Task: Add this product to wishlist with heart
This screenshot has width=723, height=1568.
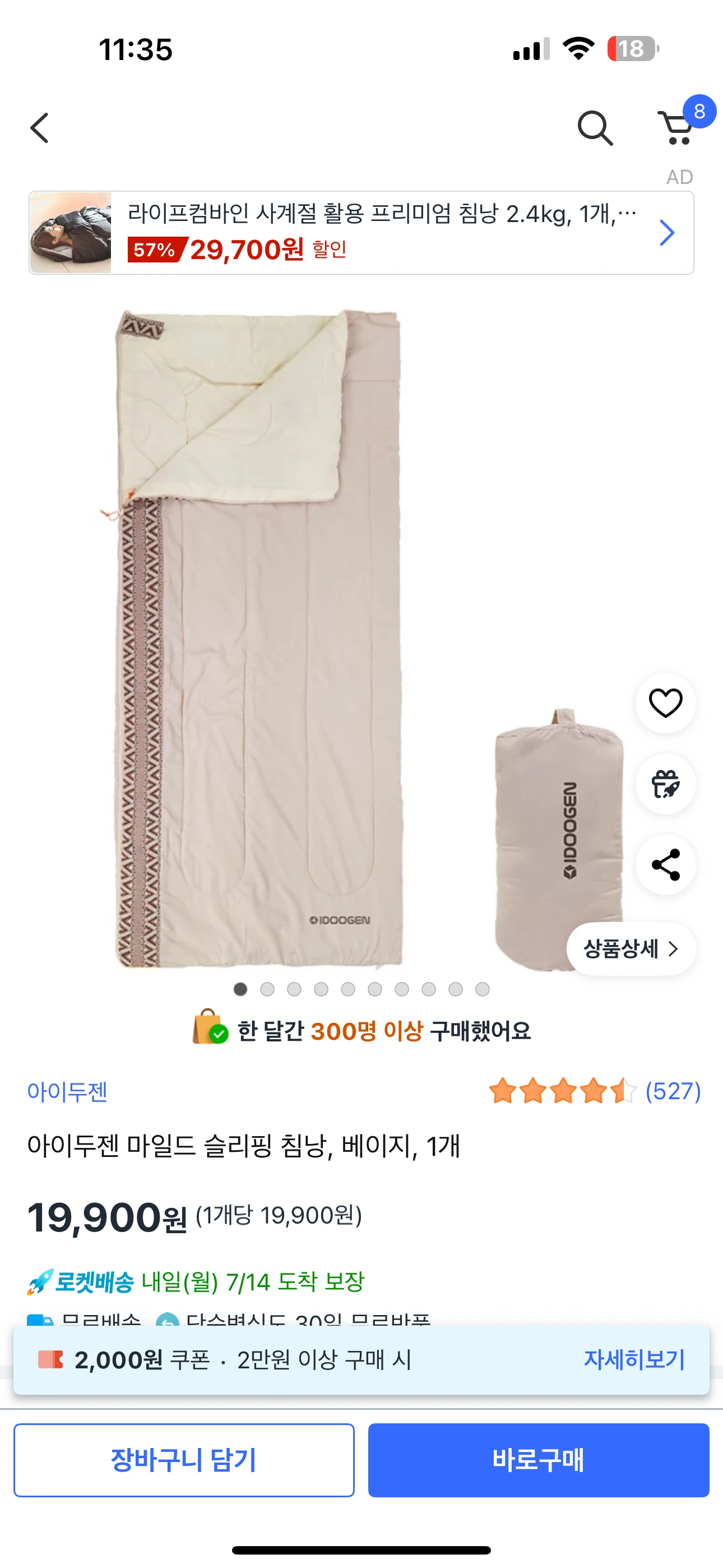Action: [665, 703]
